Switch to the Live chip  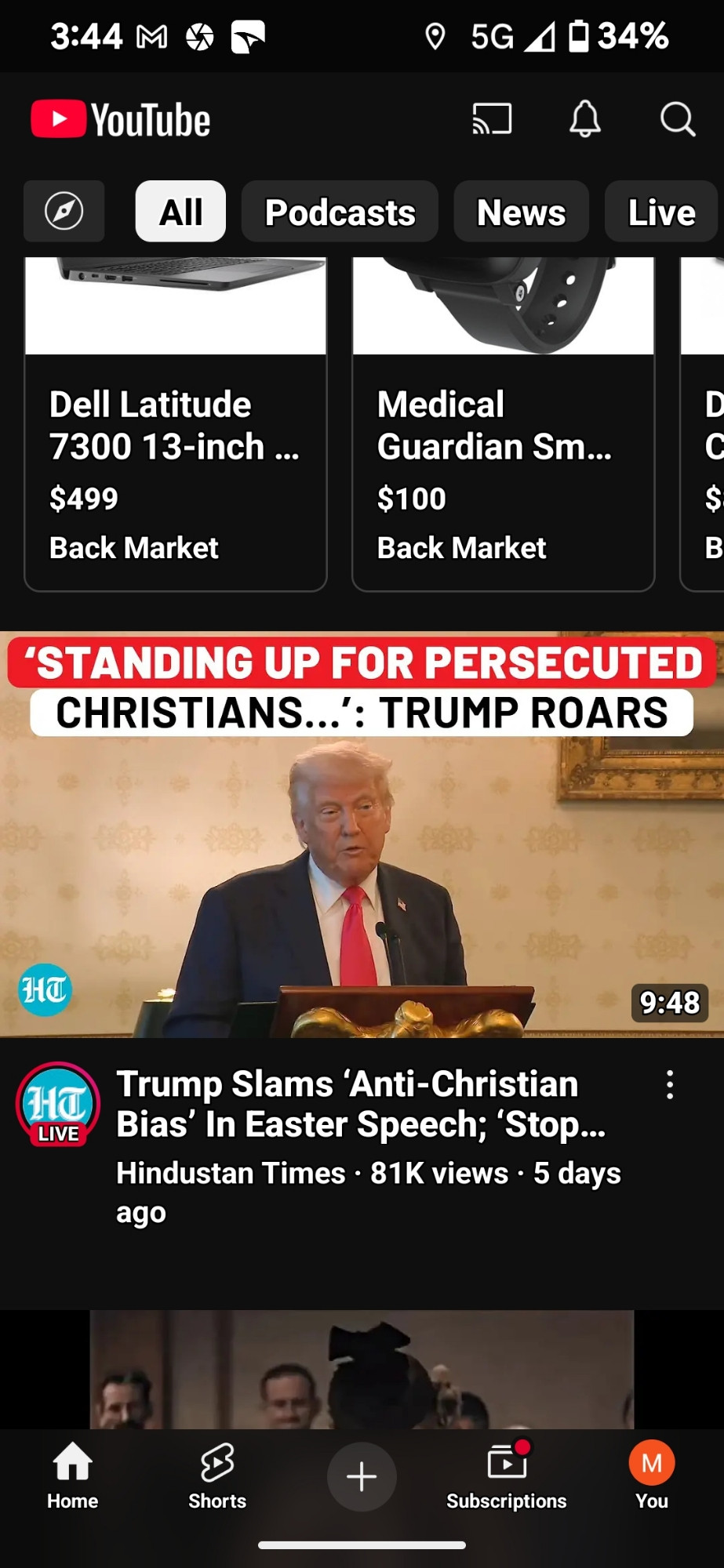[661, 212]
